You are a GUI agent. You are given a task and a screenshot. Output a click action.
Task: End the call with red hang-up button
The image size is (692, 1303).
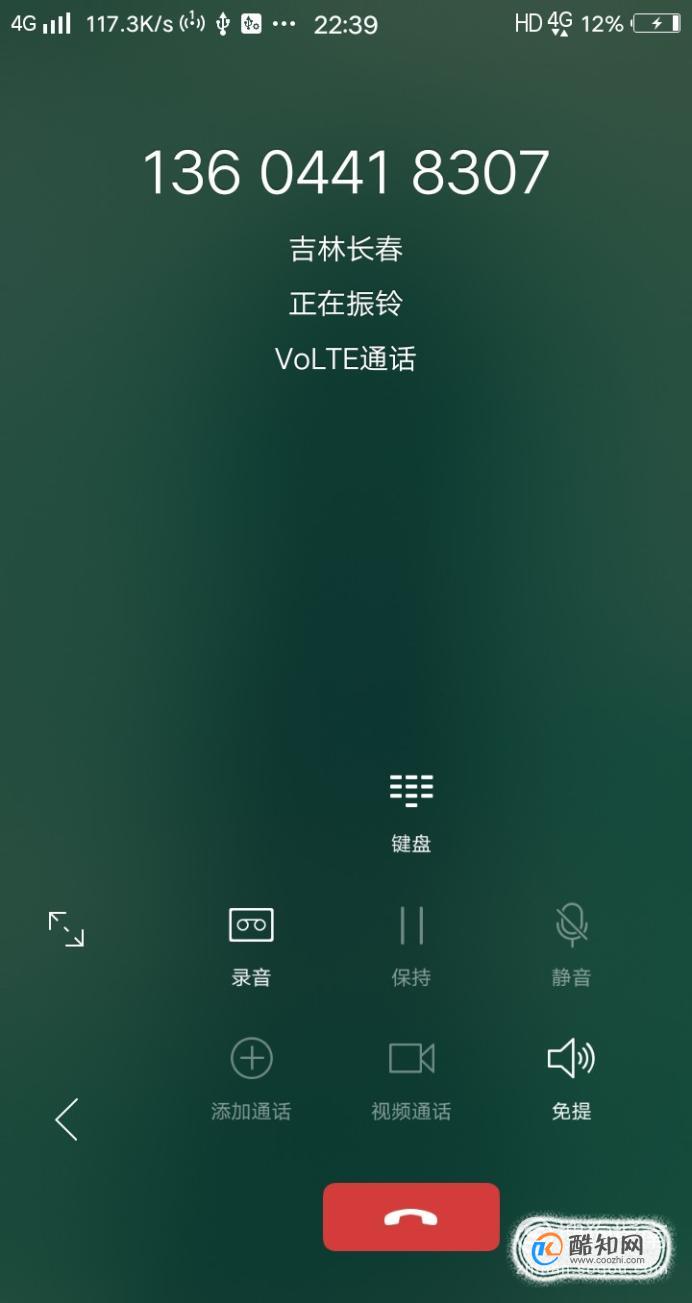coord(411,1217)
